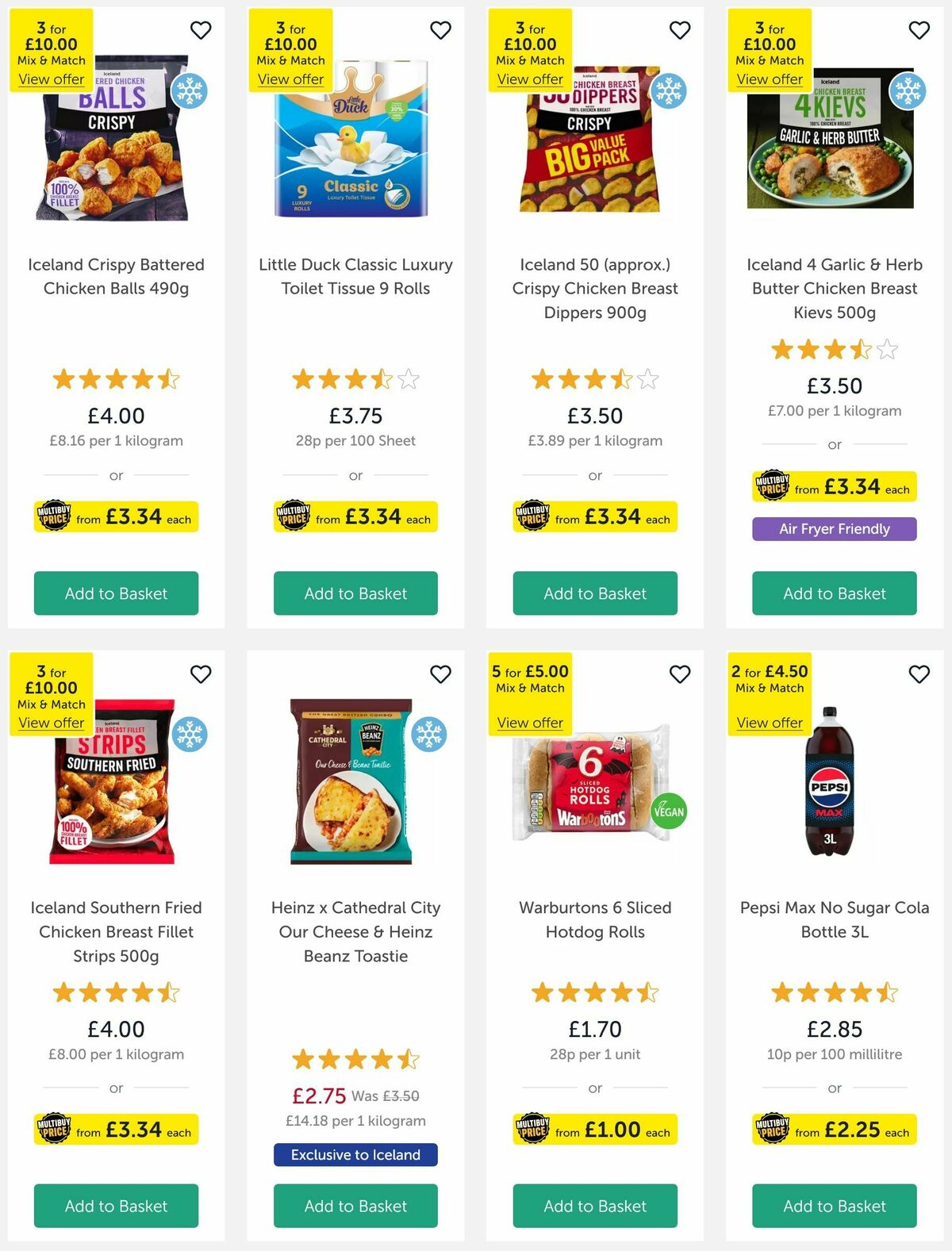Expand the 2 for £4.50 offer on Pepsi Max
This screenshot has height=1251, width=952.
[x=769, y=722]
